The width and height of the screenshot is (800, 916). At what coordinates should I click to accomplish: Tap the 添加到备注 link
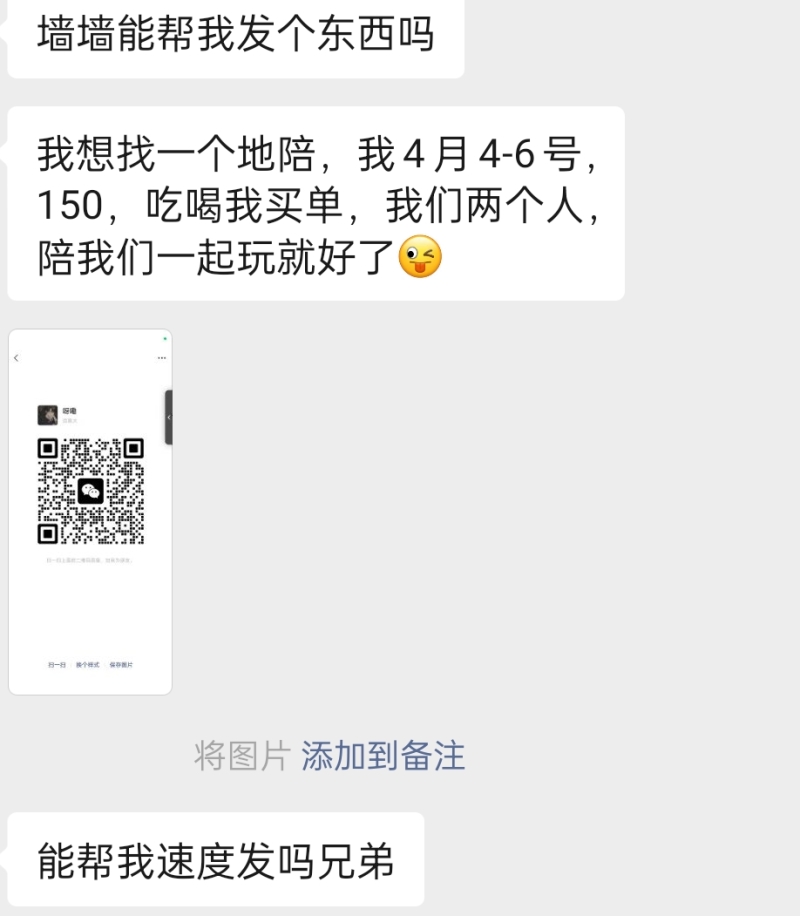coord(383,756)
